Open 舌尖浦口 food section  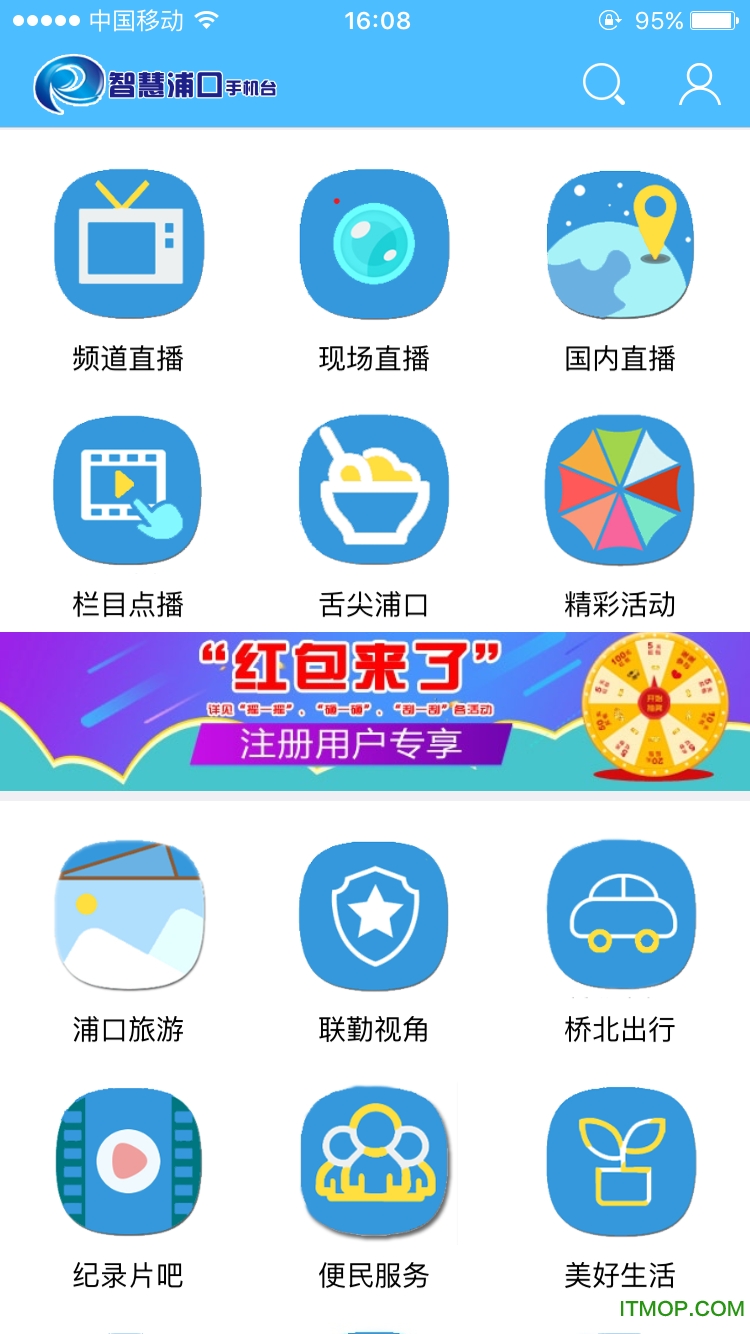point(374,491)
